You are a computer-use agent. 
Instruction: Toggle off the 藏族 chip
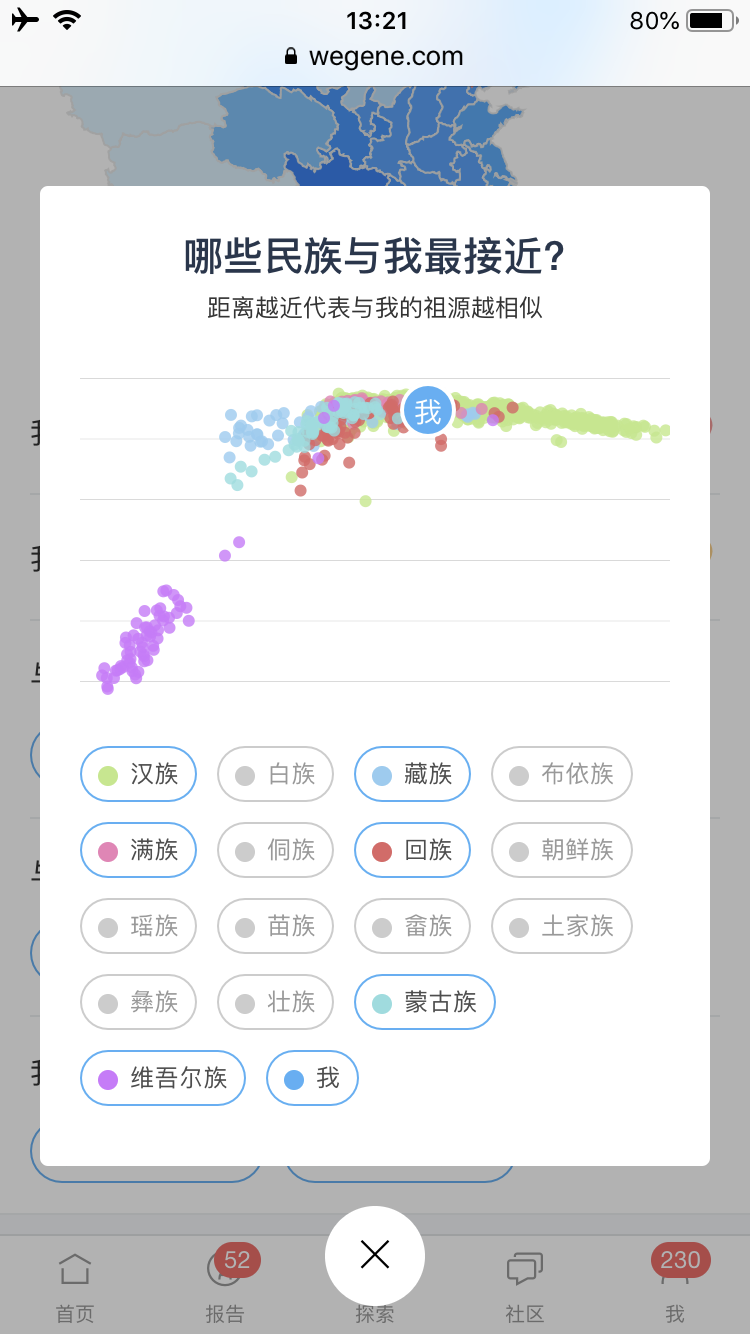412,774
